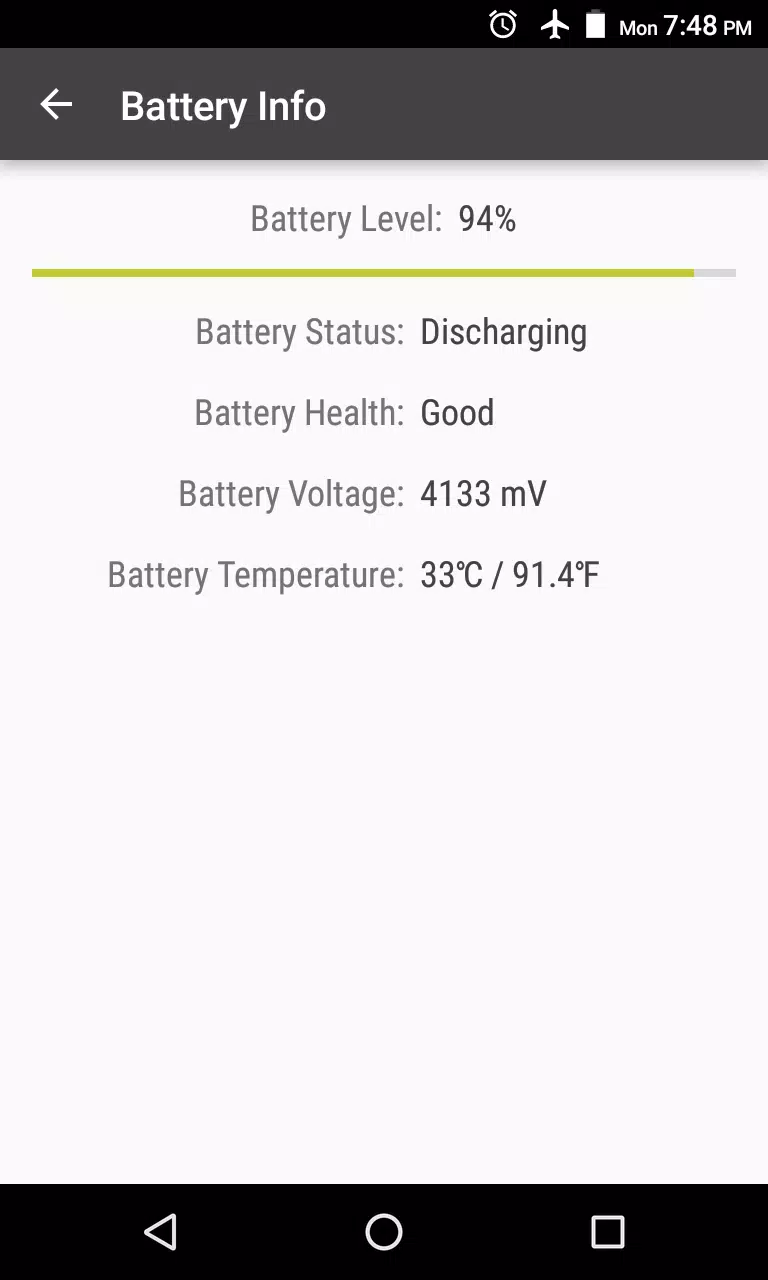Tap the system back button

point(160,1232)
